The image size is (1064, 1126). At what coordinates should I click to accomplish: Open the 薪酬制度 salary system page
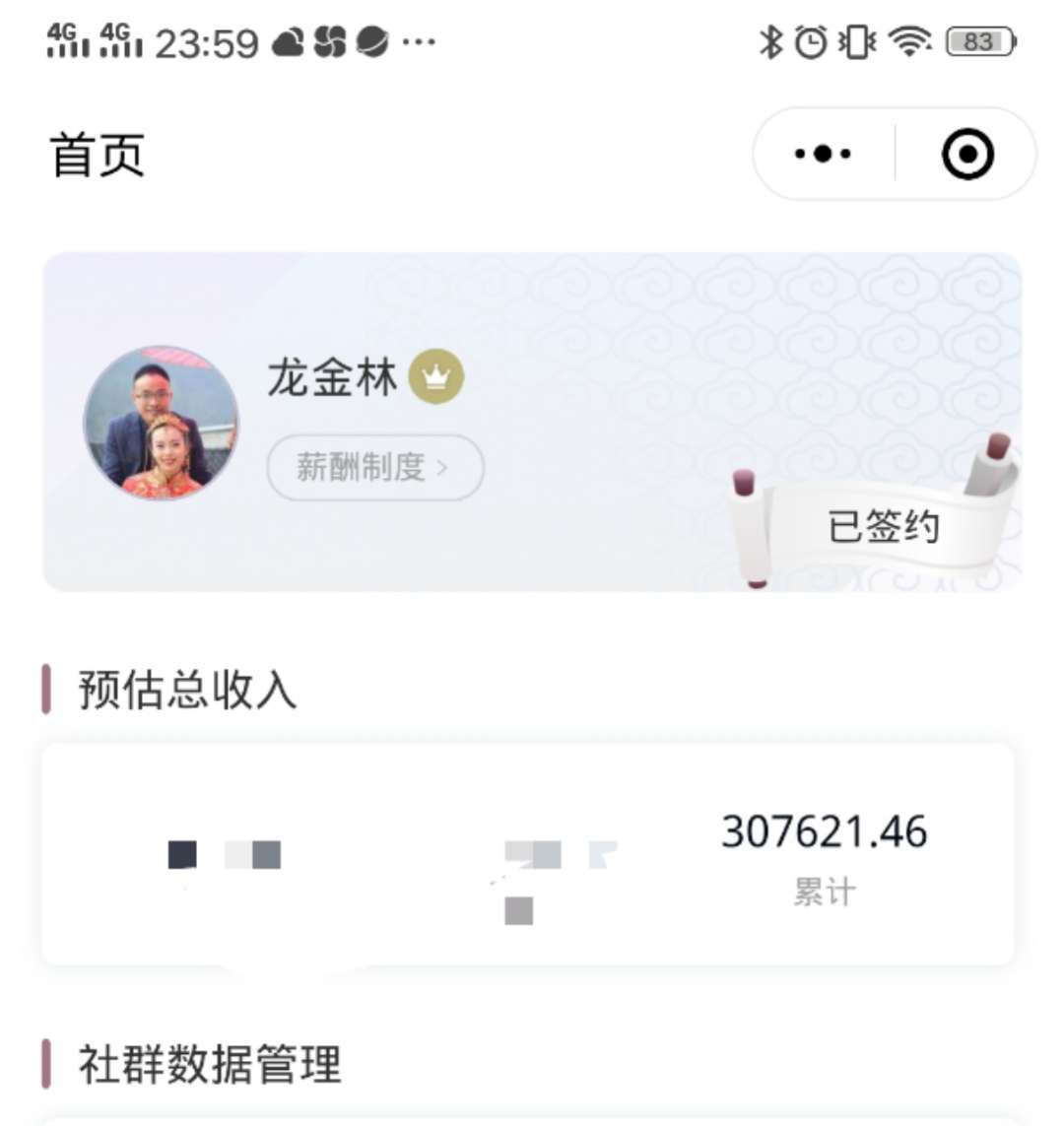click(374, 466)
